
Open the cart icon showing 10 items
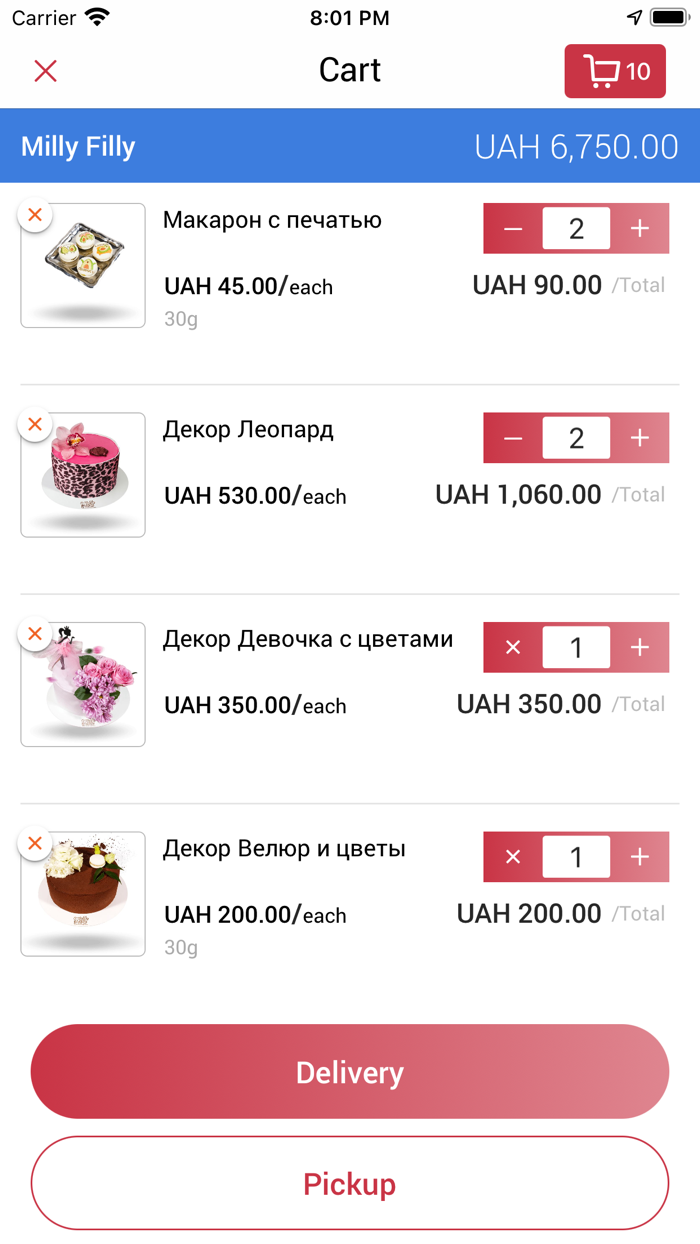[615, 71]
